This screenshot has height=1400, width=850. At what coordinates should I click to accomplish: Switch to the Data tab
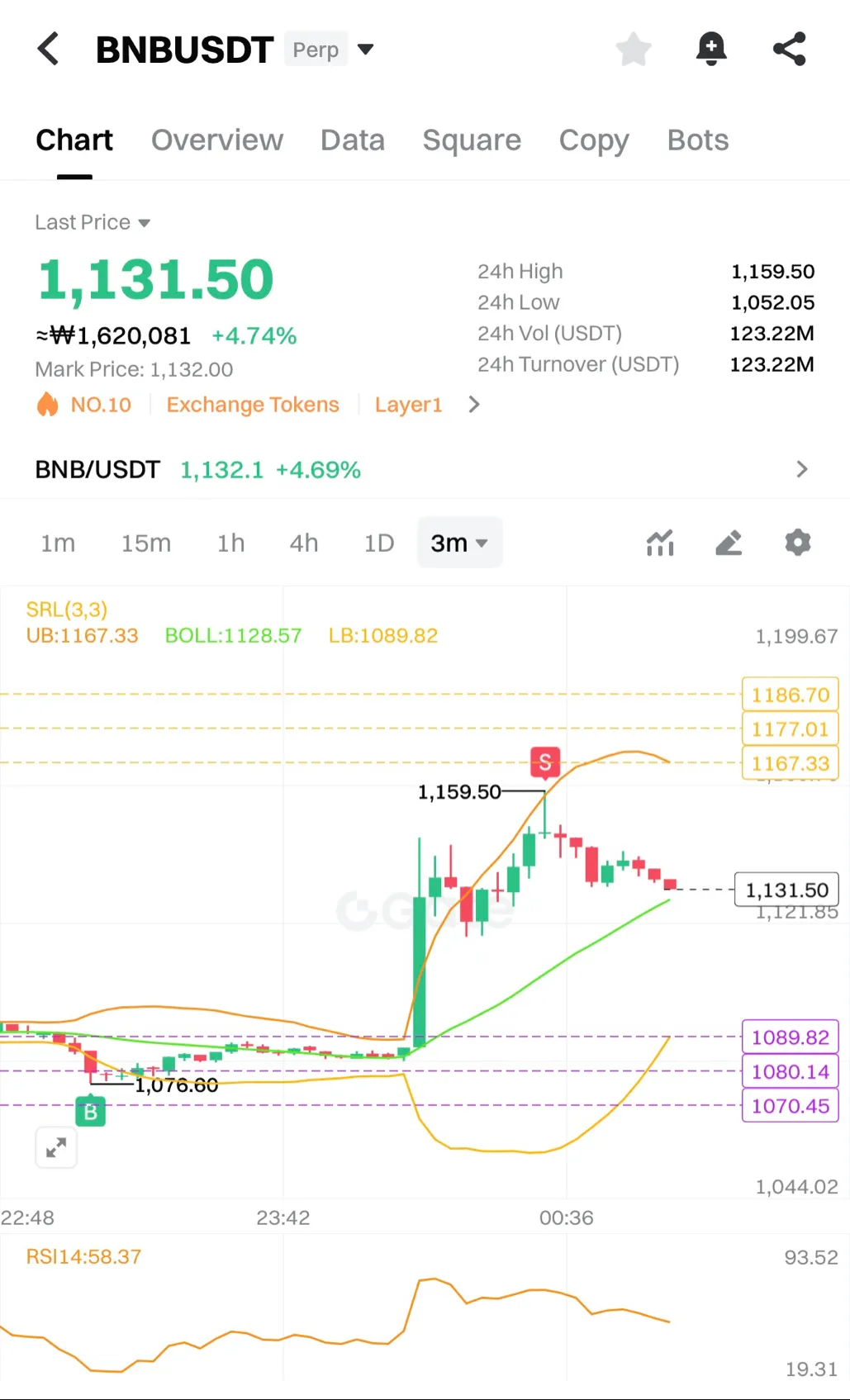click(353, 140)
